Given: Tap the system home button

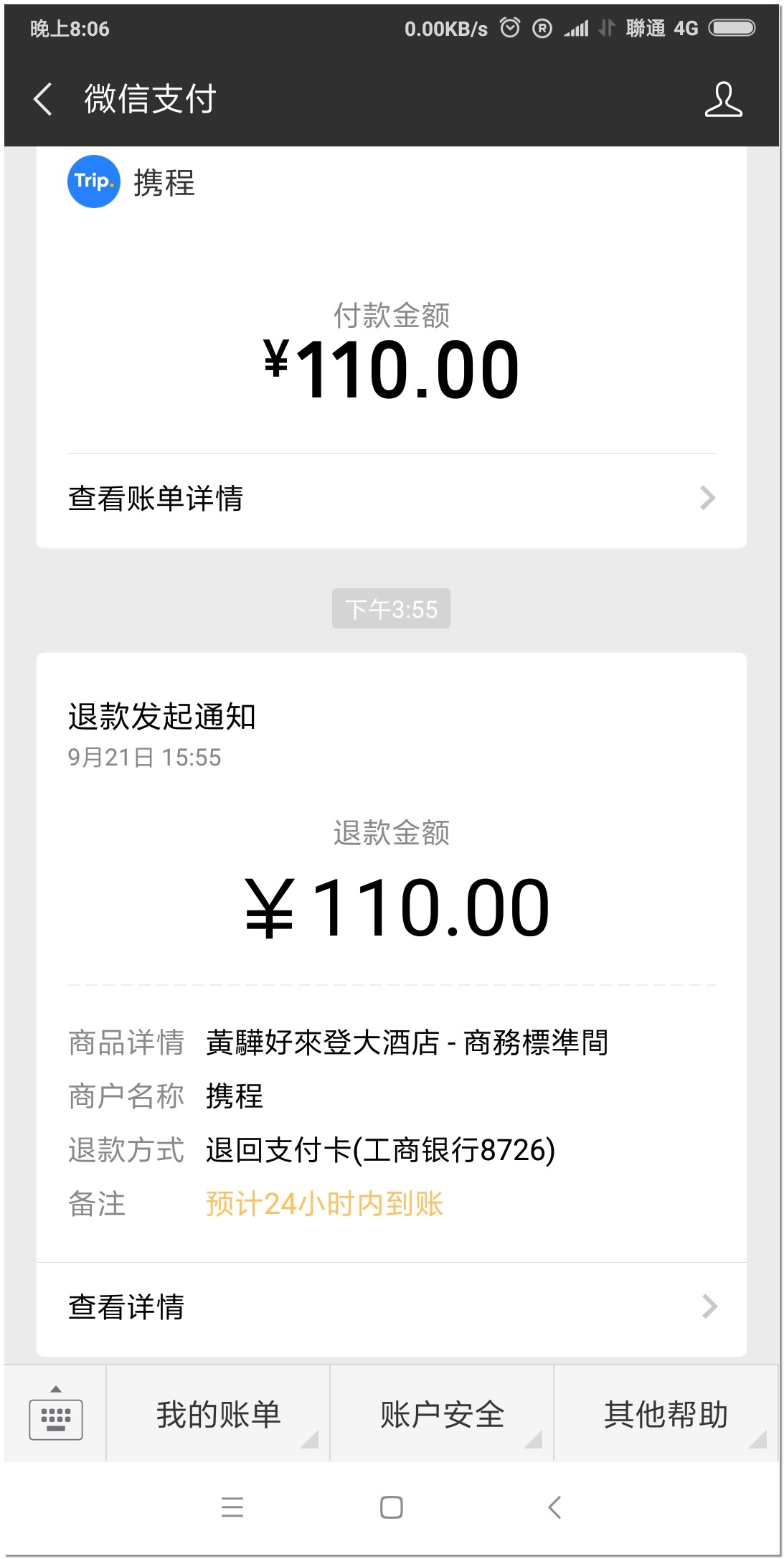Looking at the screenshot, I should tap(391, 1507).
